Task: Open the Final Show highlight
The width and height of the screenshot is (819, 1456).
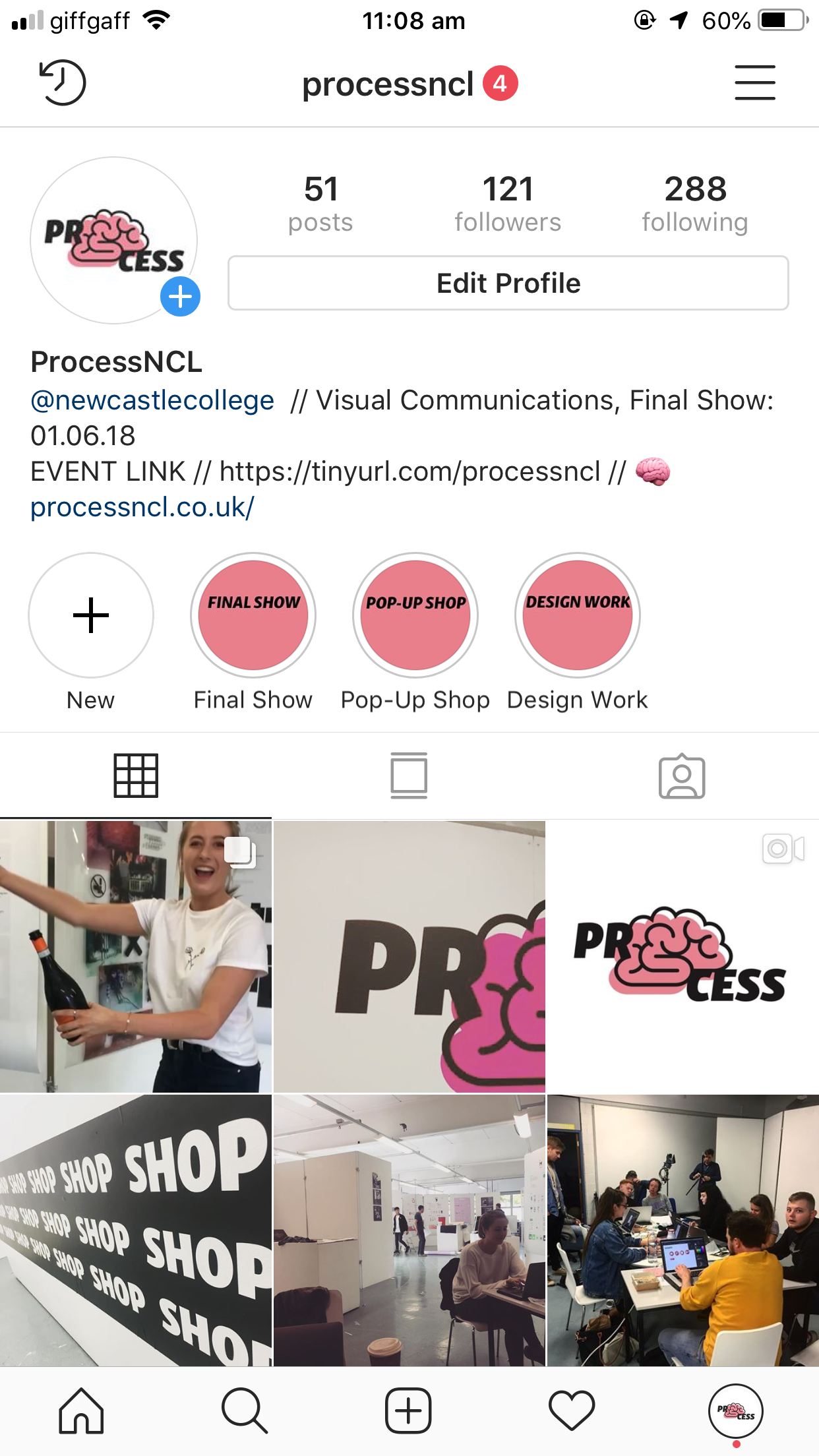Action: pyautogui.click(x=253, y=615)
